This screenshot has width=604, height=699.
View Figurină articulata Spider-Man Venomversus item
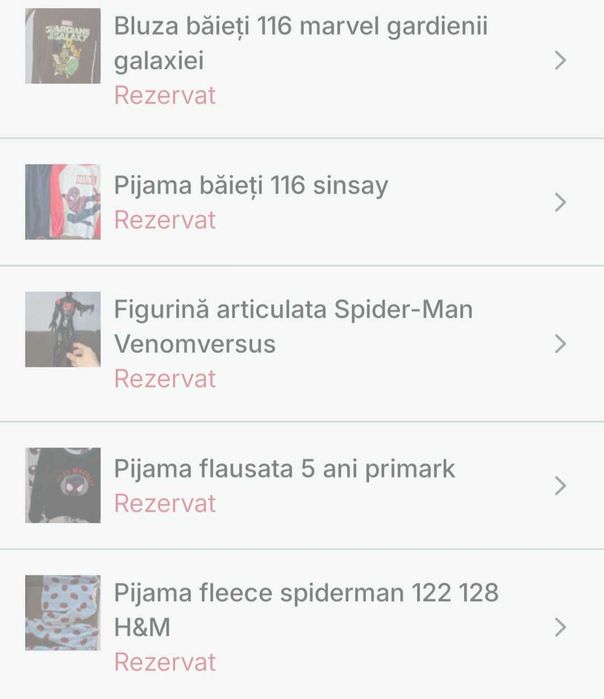click(x=300, y=343)
